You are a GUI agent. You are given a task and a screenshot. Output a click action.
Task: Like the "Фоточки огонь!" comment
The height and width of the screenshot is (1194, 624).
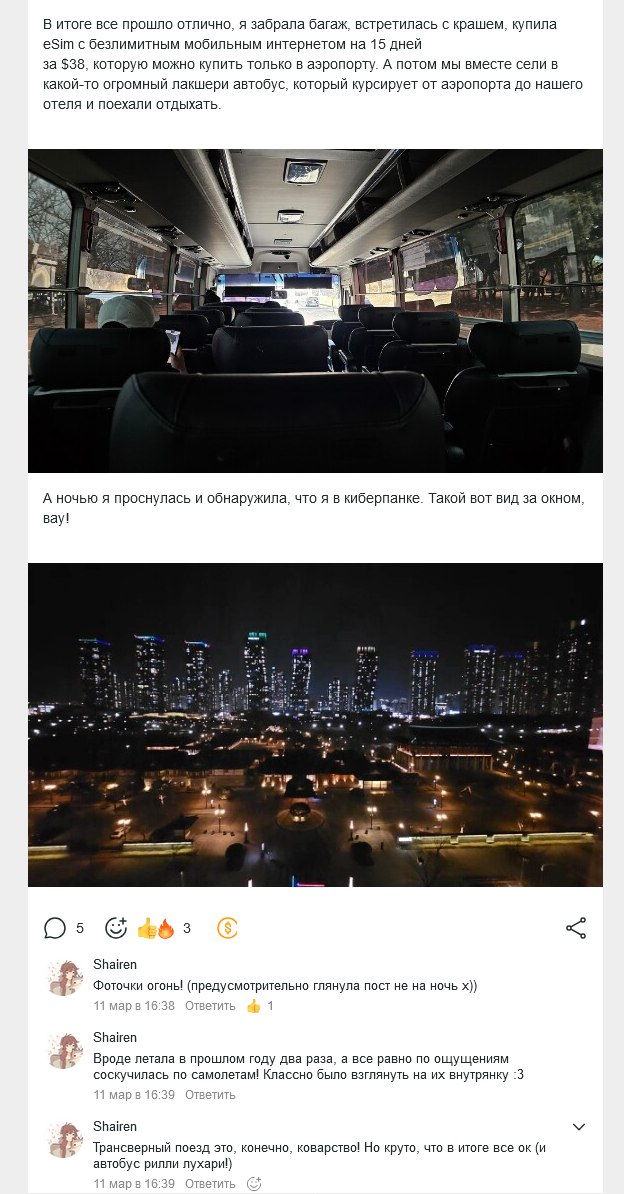click(x=254, y=1006)
